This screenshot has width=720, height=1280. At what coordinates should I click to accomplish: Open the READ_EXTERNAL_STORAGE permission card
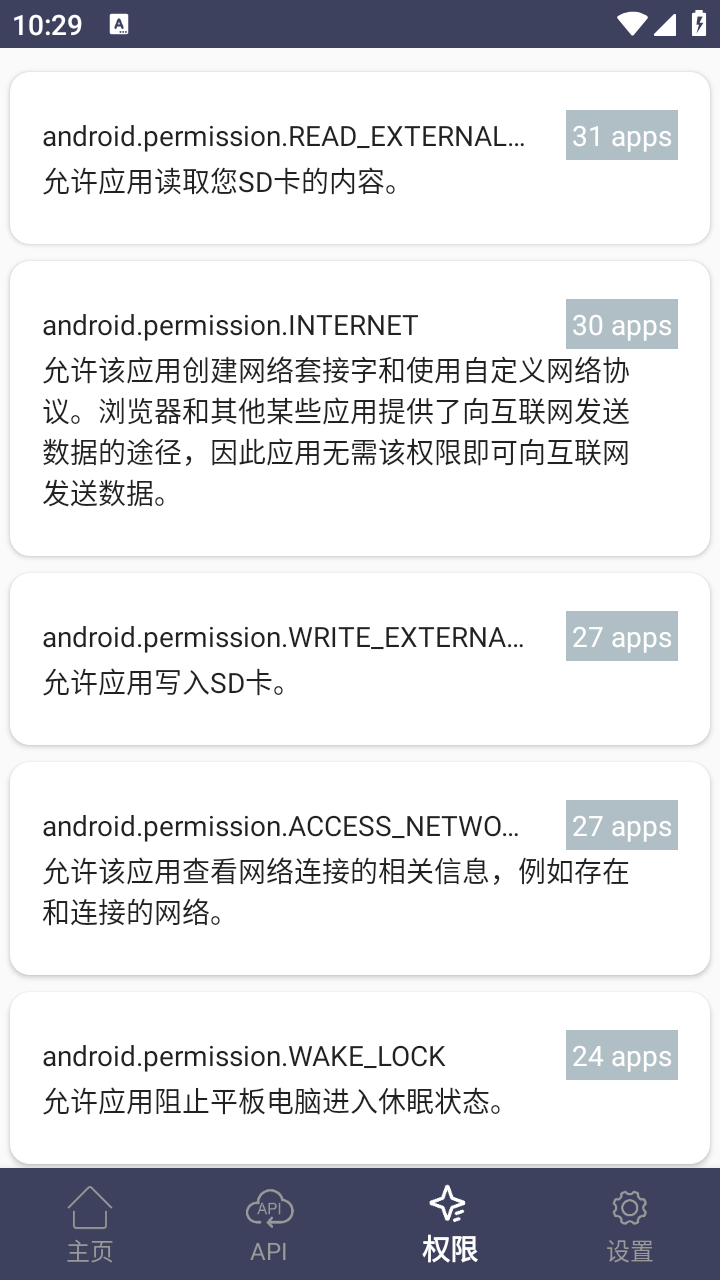click(x=360, y=157)
